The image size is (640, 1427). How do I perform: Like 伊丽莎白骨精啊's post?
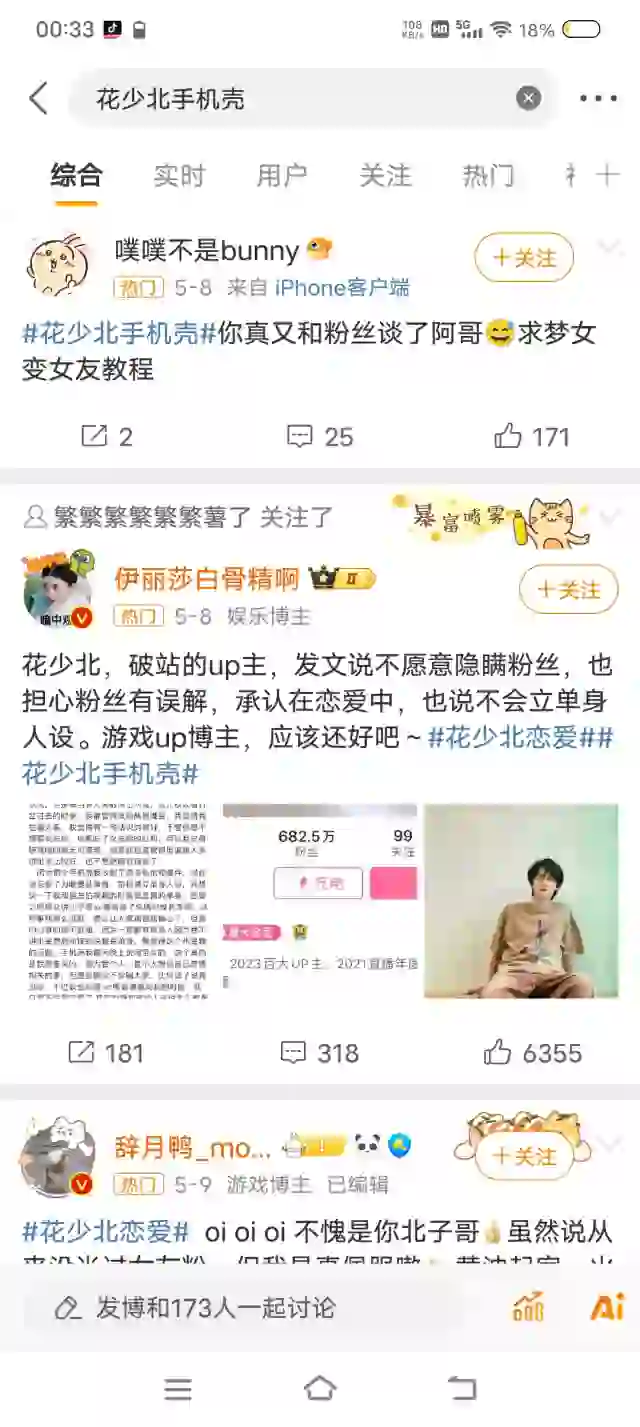point(532,1053)
